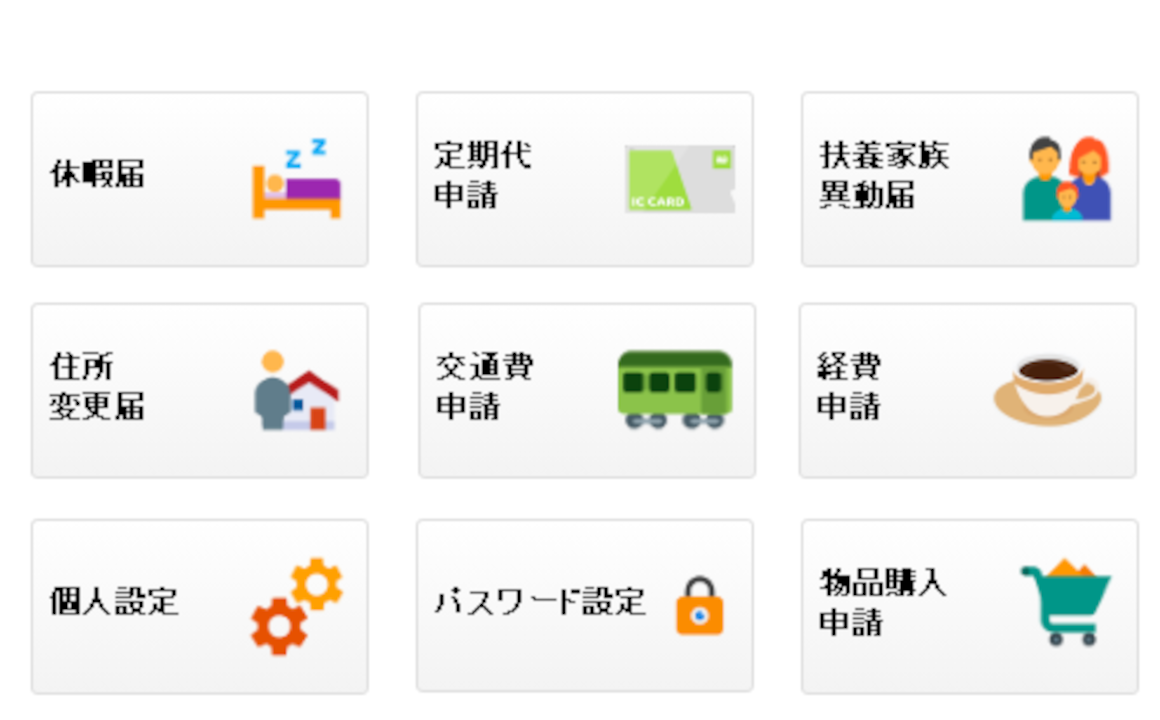The height and width of the screenshot is (720, 1160).
Task: Open パスワード設定 password settings
Action: pos(584,605)
